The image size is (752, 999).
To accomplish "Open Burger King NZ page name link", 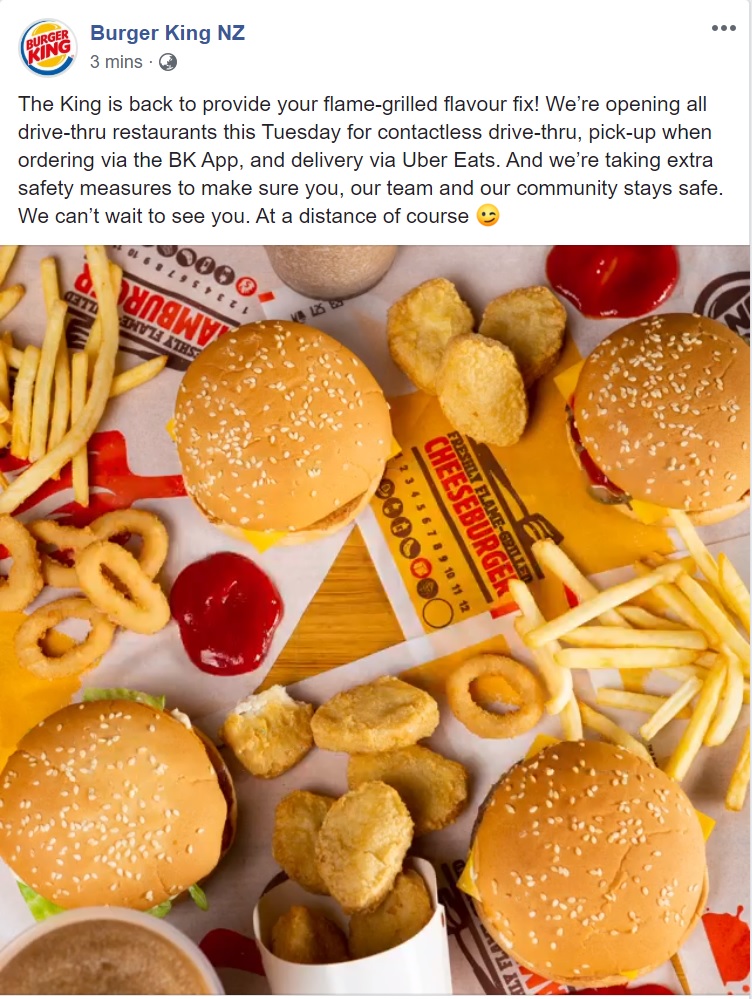I will click(x=167, y=33).
